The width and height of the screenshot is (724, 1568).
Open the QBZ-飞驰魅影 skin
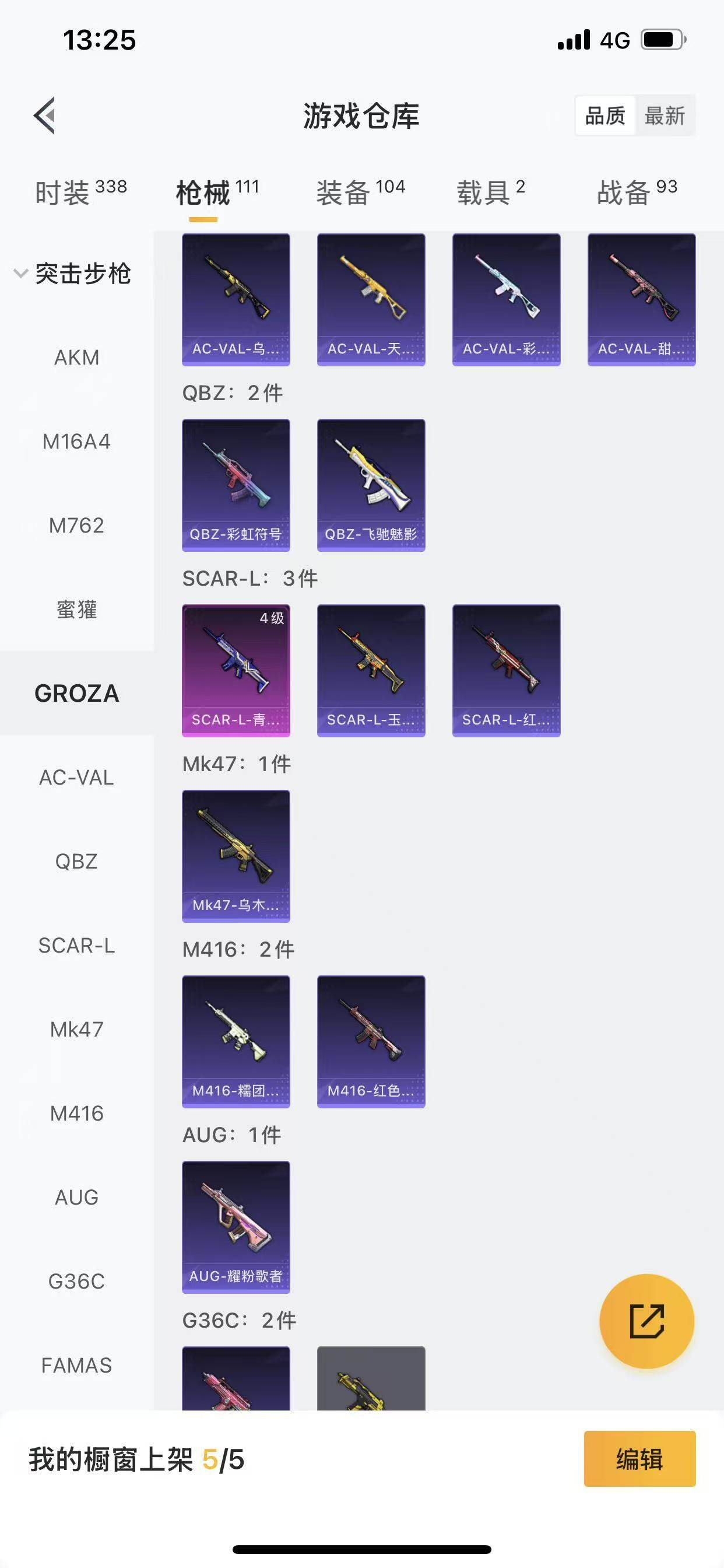[371, 485]
